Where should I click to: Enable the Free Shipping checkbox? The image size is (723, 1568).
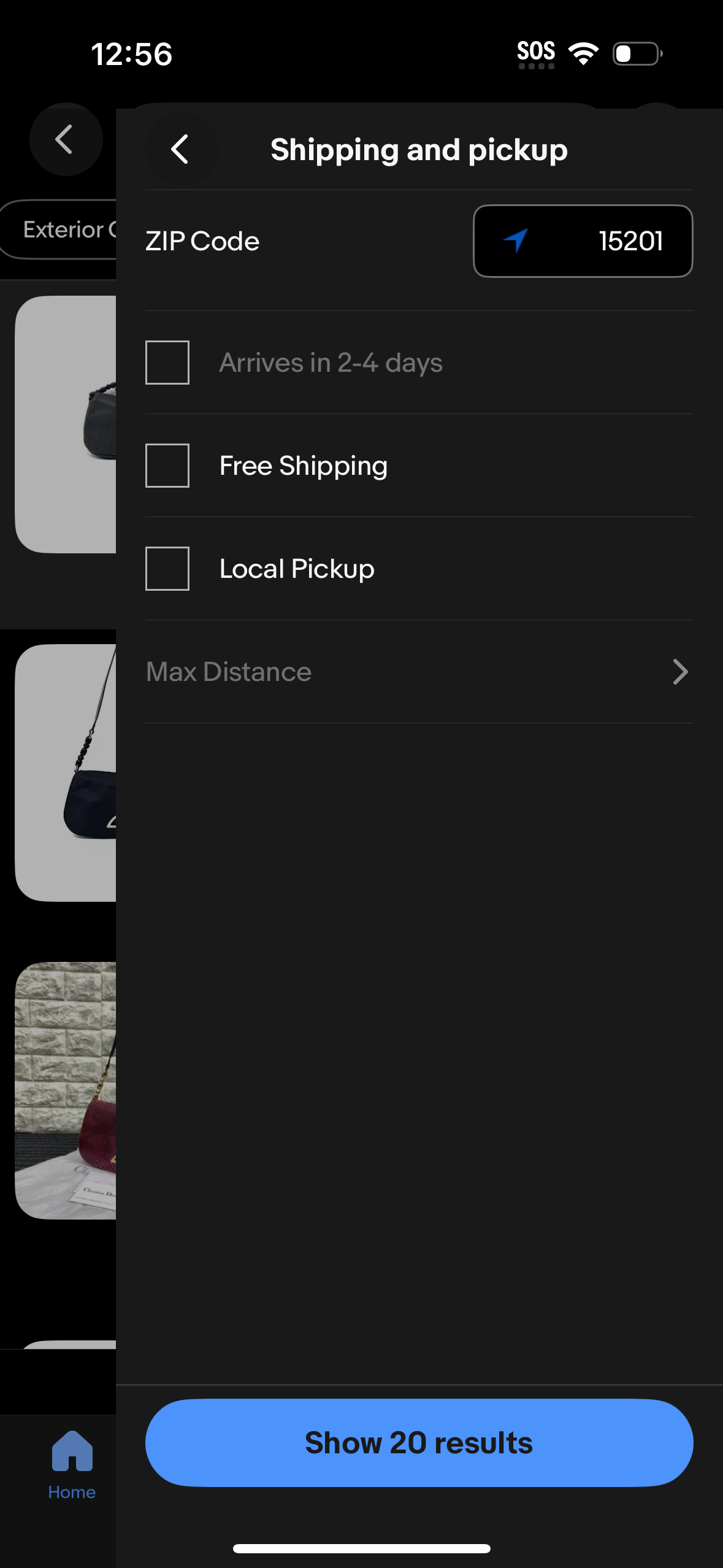(167, 466)
